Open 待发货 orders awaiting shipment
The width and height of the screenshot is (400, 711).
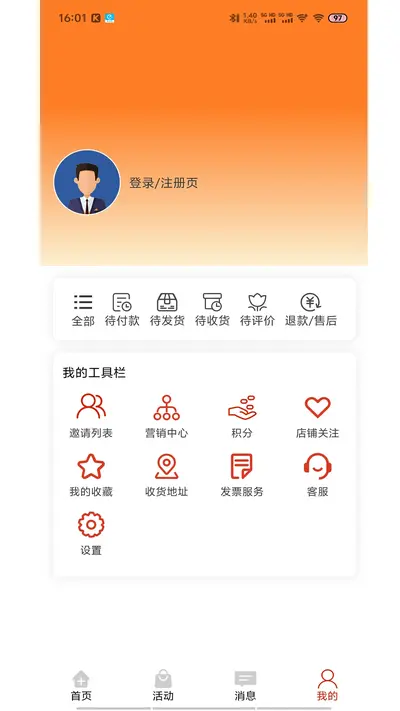(167, 310)
